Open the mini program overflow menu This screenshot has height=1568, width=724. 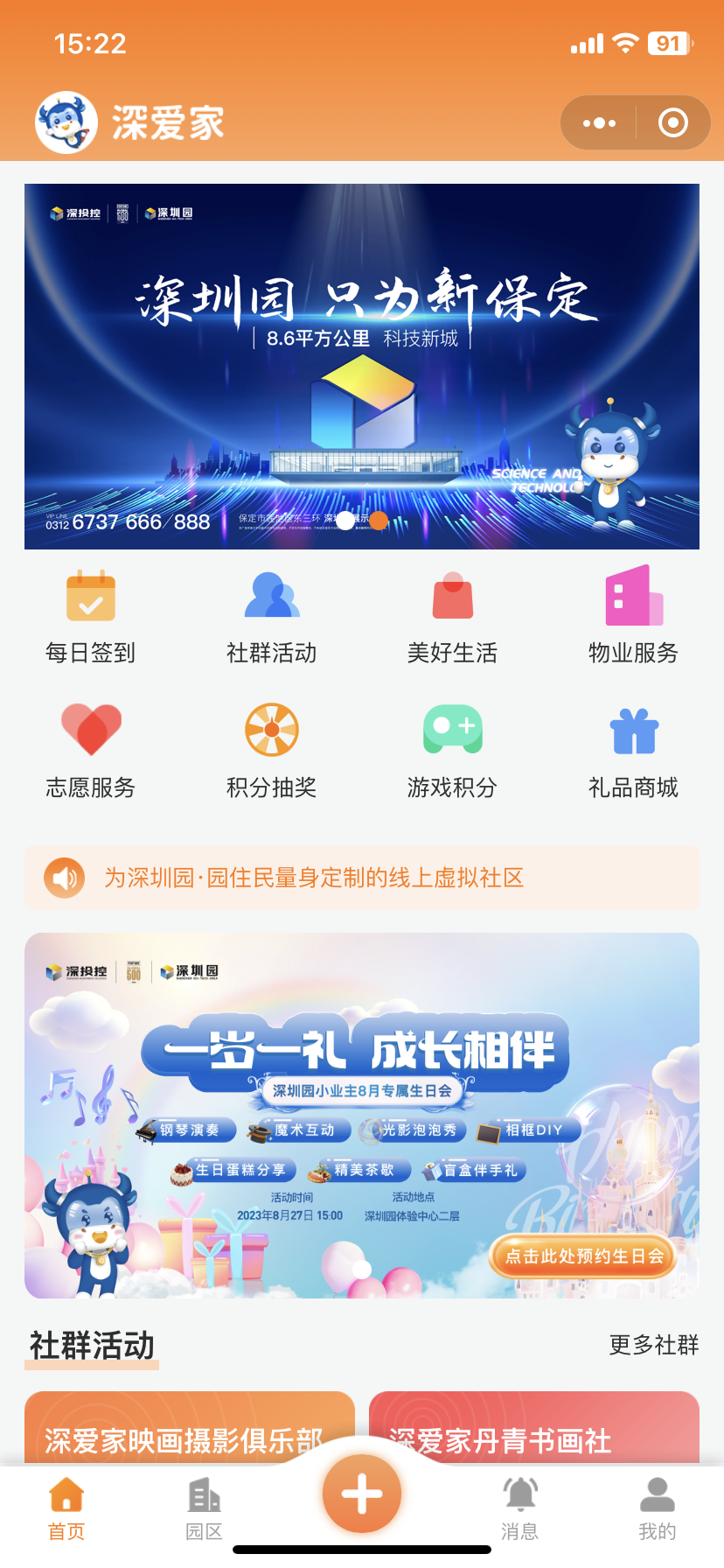point(599,123)
